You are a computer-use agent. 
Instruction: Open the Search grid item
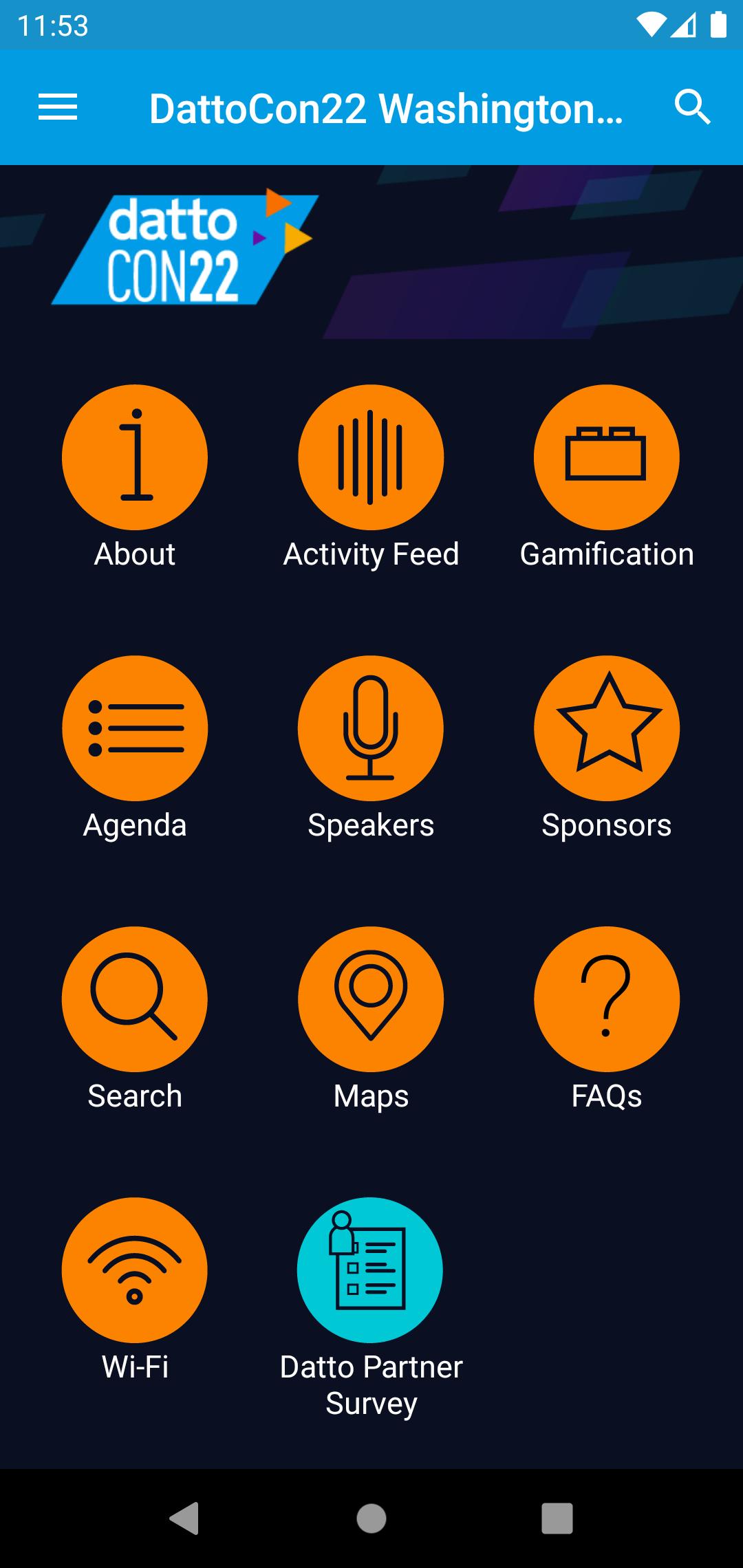(x=135, y=999)
